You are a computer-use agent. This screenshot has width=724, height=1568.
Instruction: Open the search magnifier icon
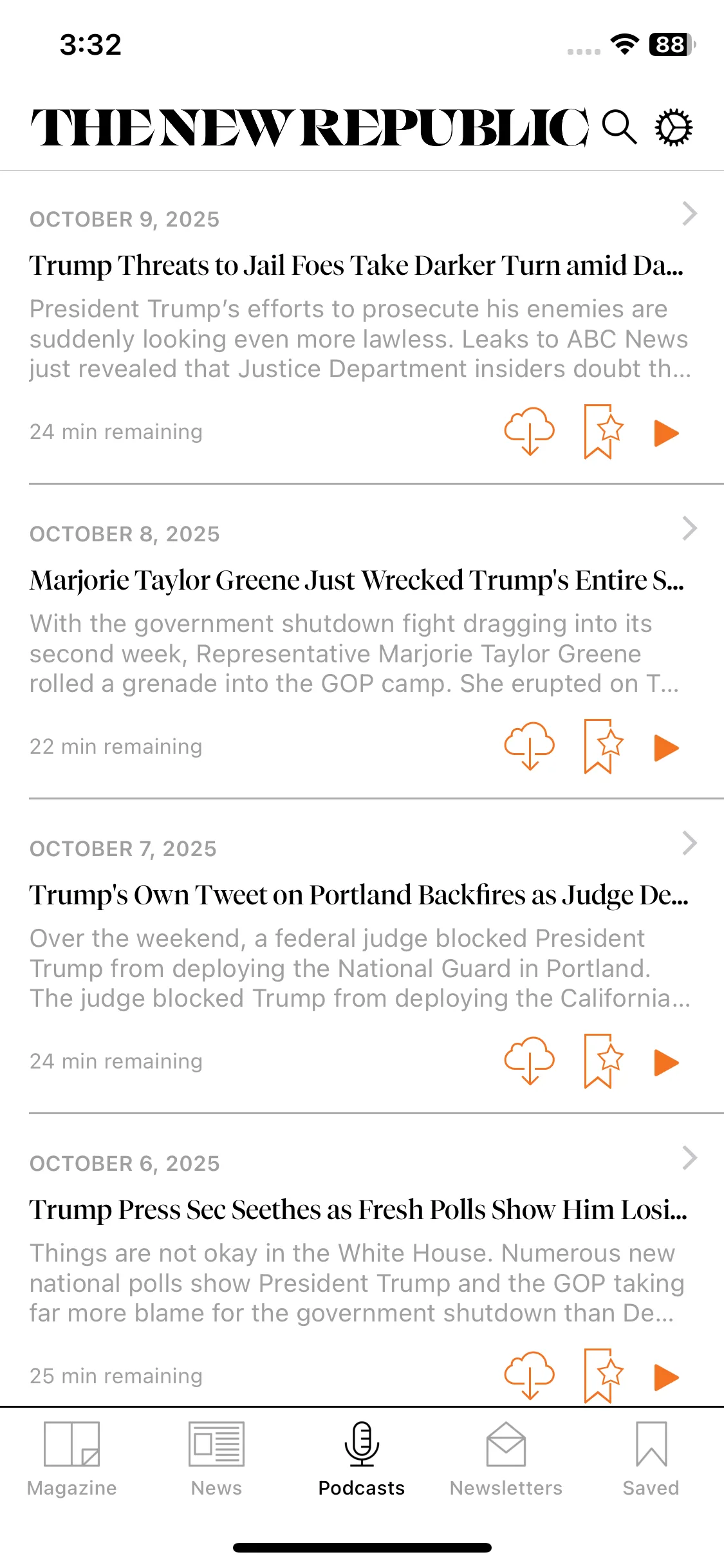point(619,127)
